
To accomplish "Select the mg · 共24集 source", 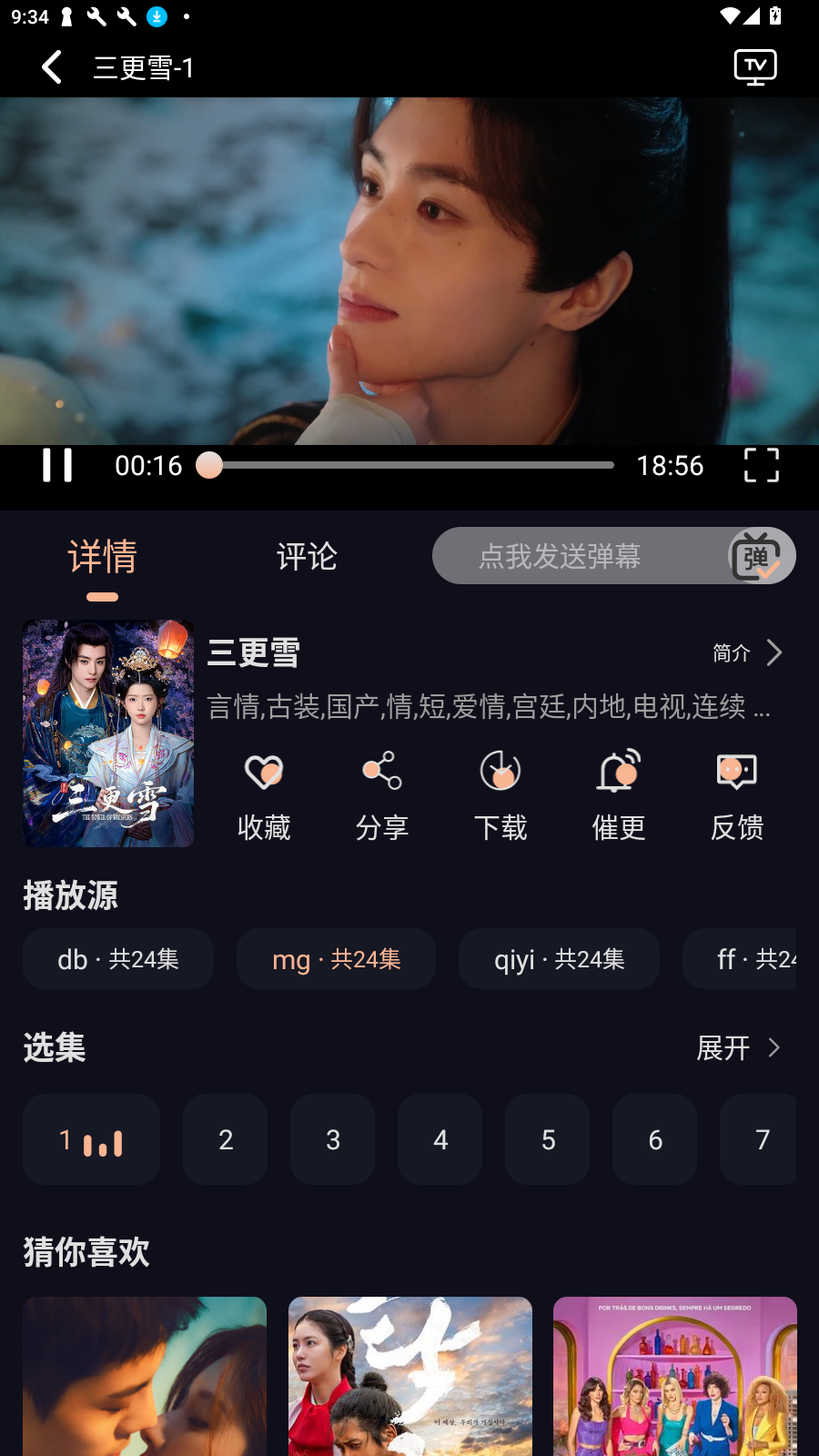I will 336,958.
